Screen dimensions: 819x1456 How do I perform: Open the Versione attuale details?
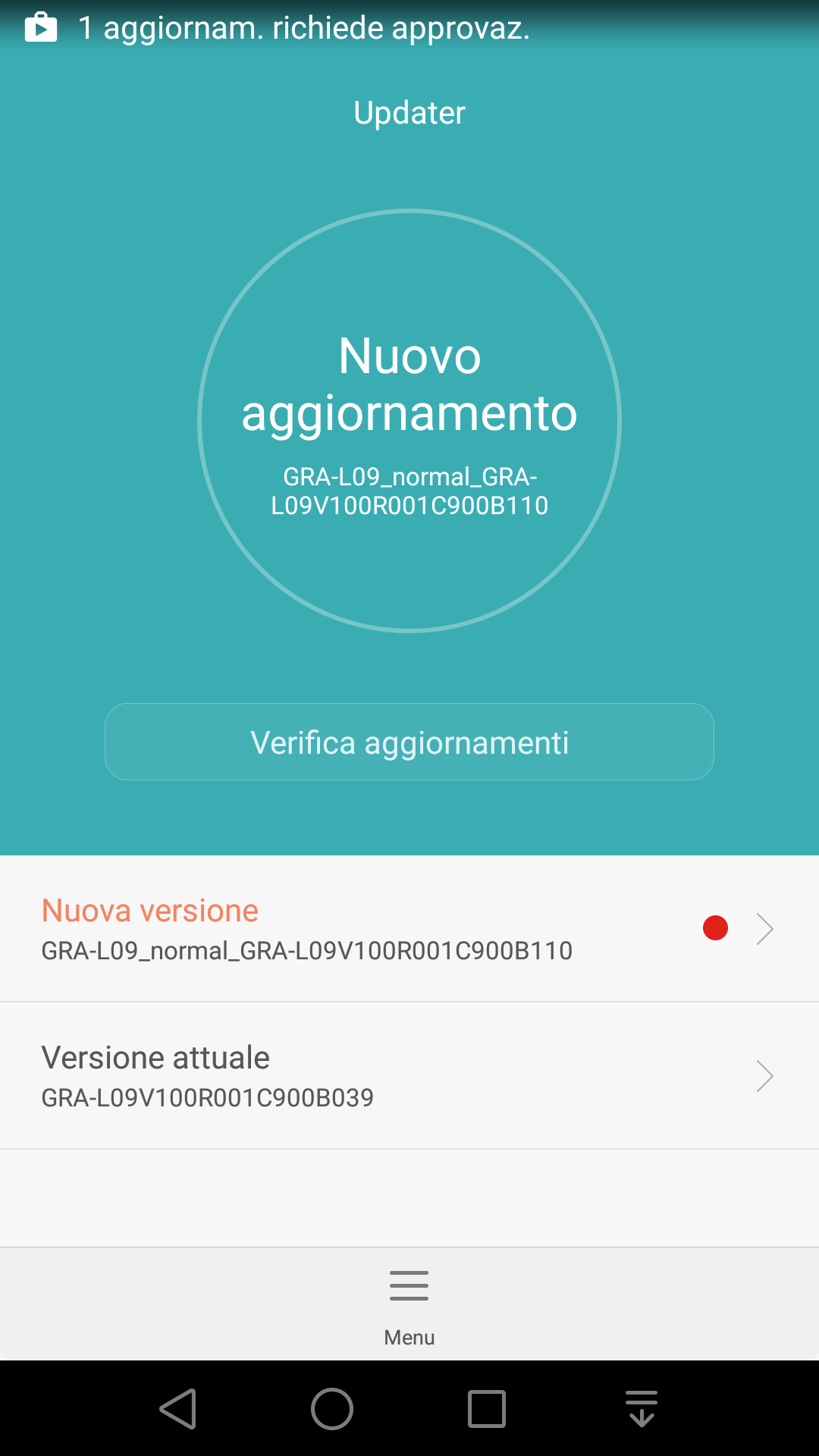(x=409, y=1076)
